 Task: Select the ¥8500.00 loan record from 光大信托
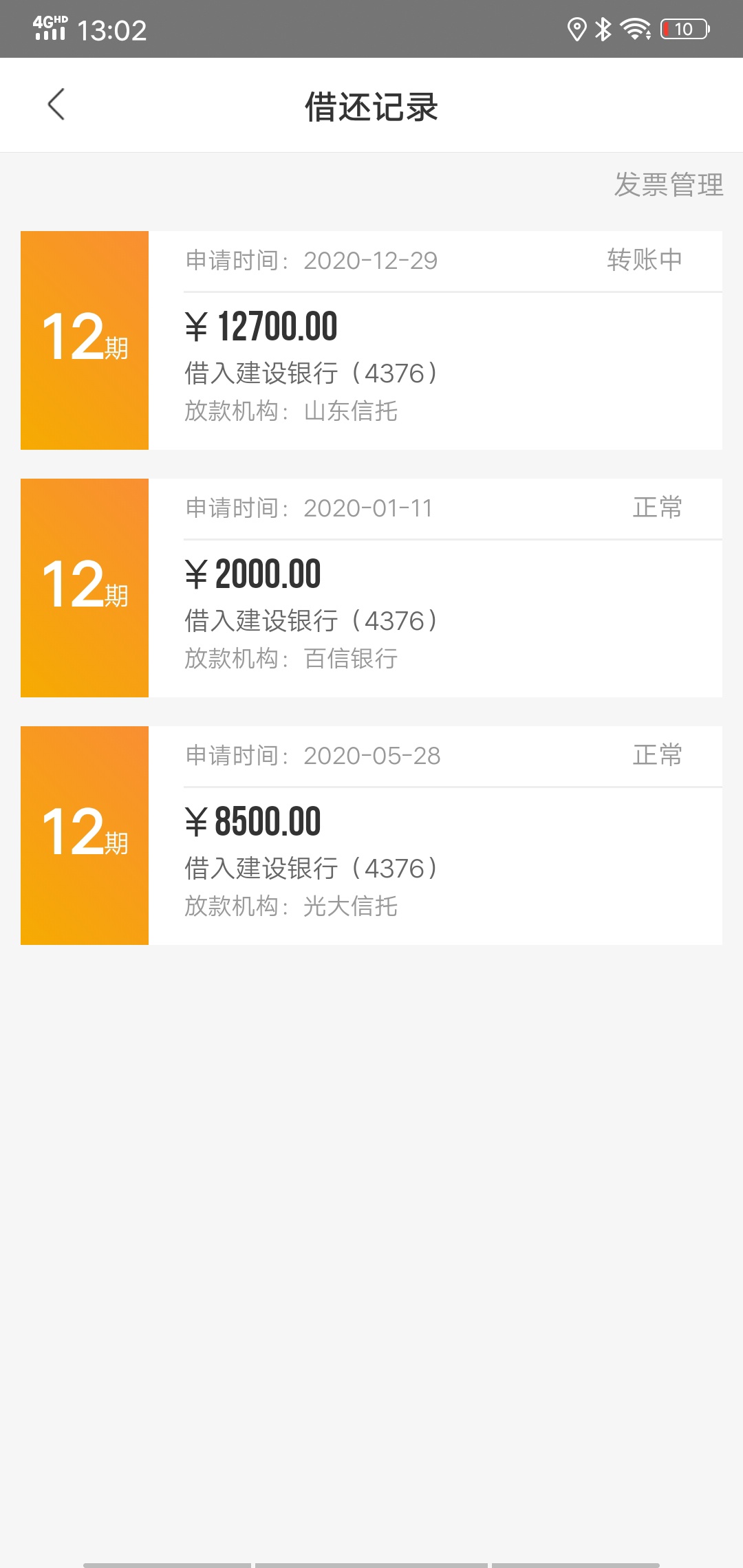[371, 836]
